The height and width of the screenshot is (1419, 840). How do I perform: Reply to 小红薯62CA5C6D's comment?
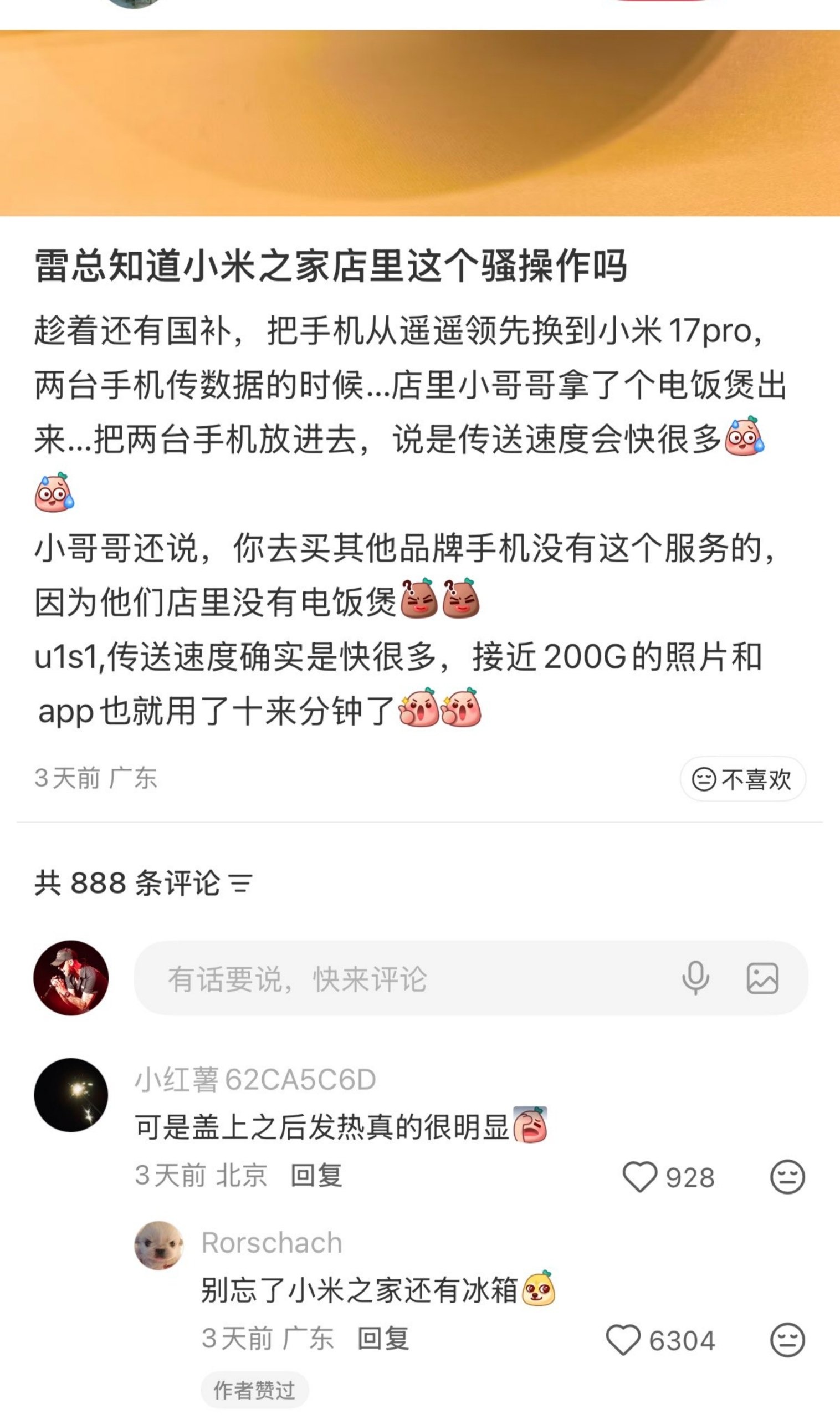(316, 1176)
